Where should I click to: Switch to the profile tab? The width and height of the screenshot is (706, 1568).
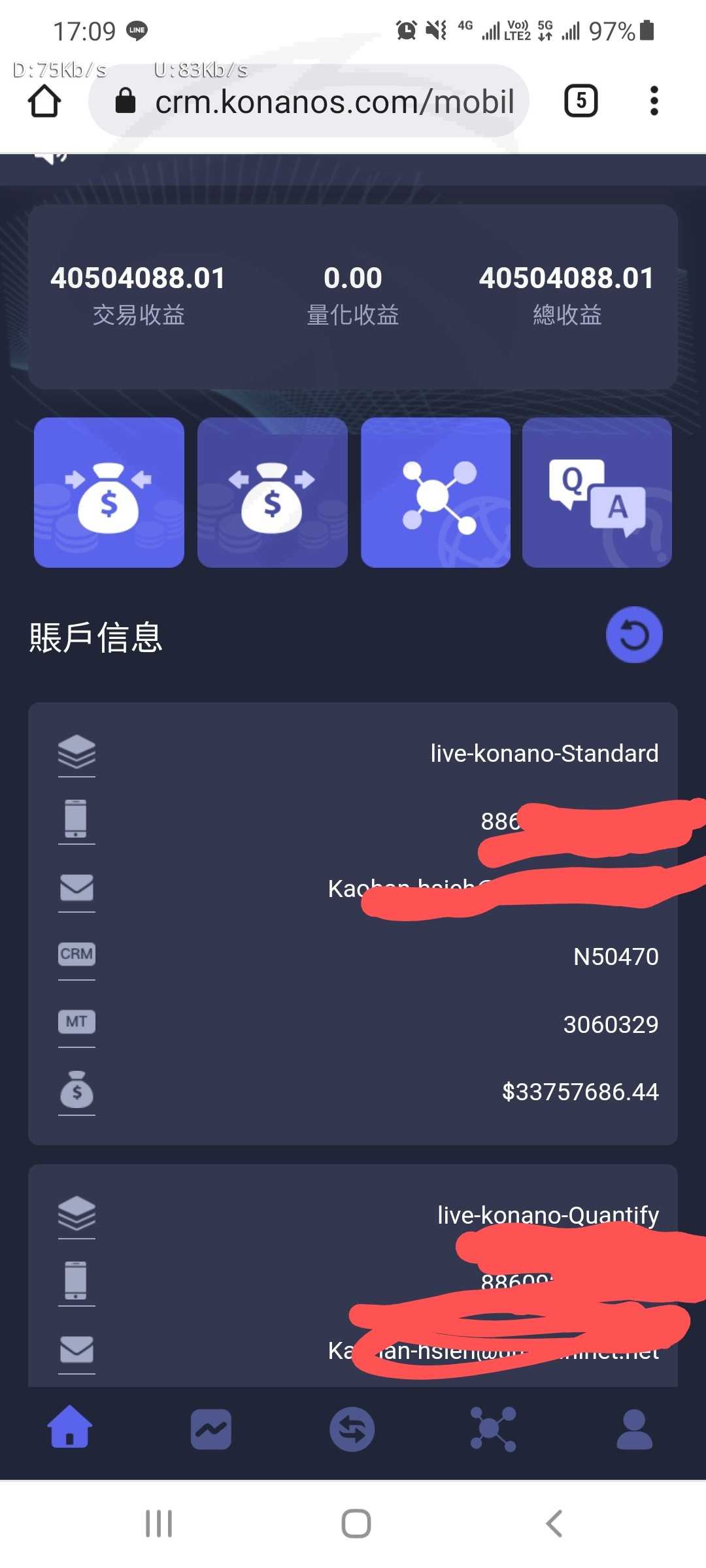pyautogui.click(x=635, y=1429)
